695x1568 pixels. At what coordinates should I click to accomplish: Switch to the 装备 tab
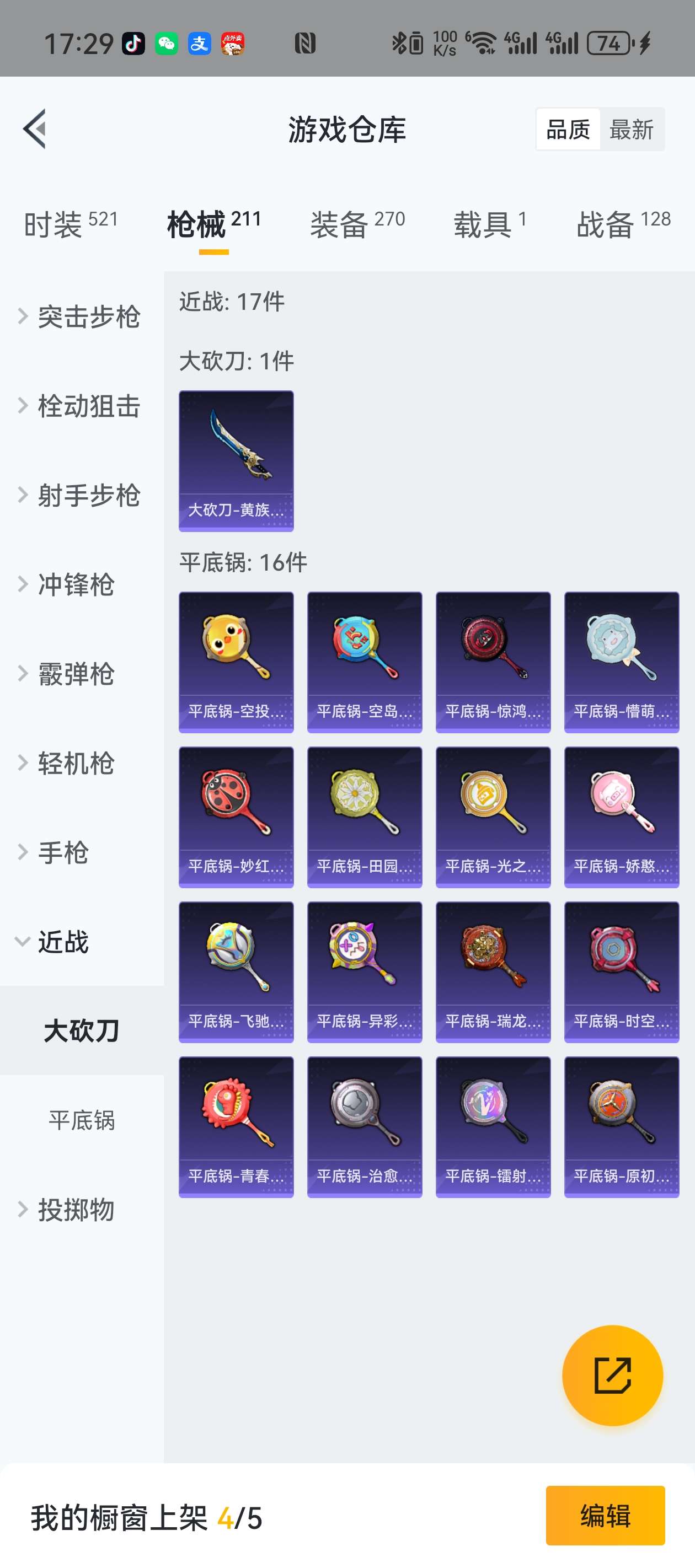point(357,224)
